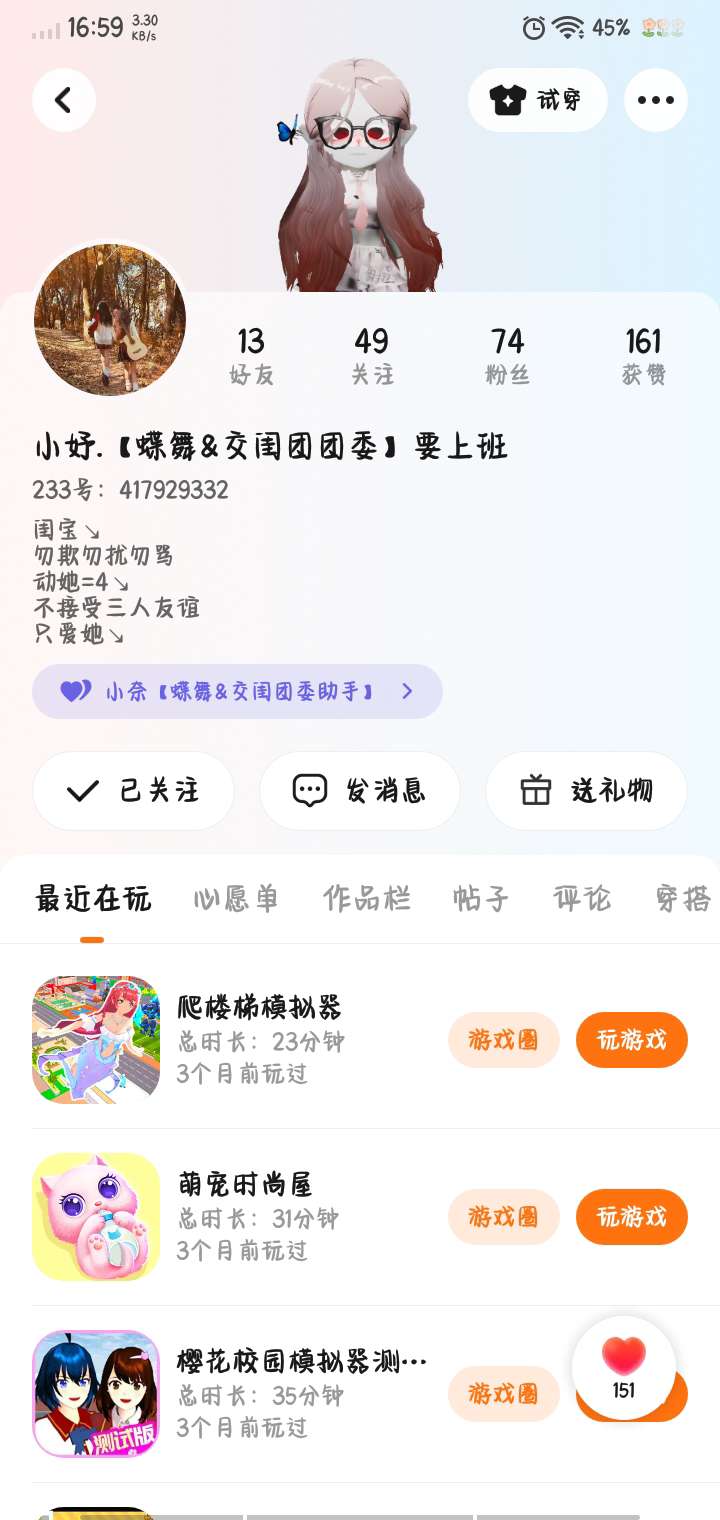The height and width of the screenshot is (1520, 720).
Task: Tap 已关注 to unfollow this user
Action: 133,791
